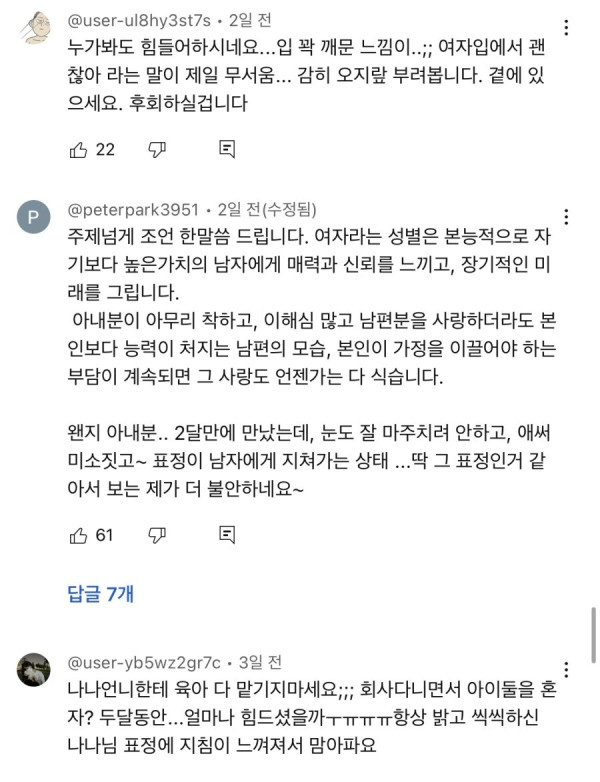Open @peterpark3951's profile avatar
This screenshot has height=782, width=600.
[x=33, y=217]
